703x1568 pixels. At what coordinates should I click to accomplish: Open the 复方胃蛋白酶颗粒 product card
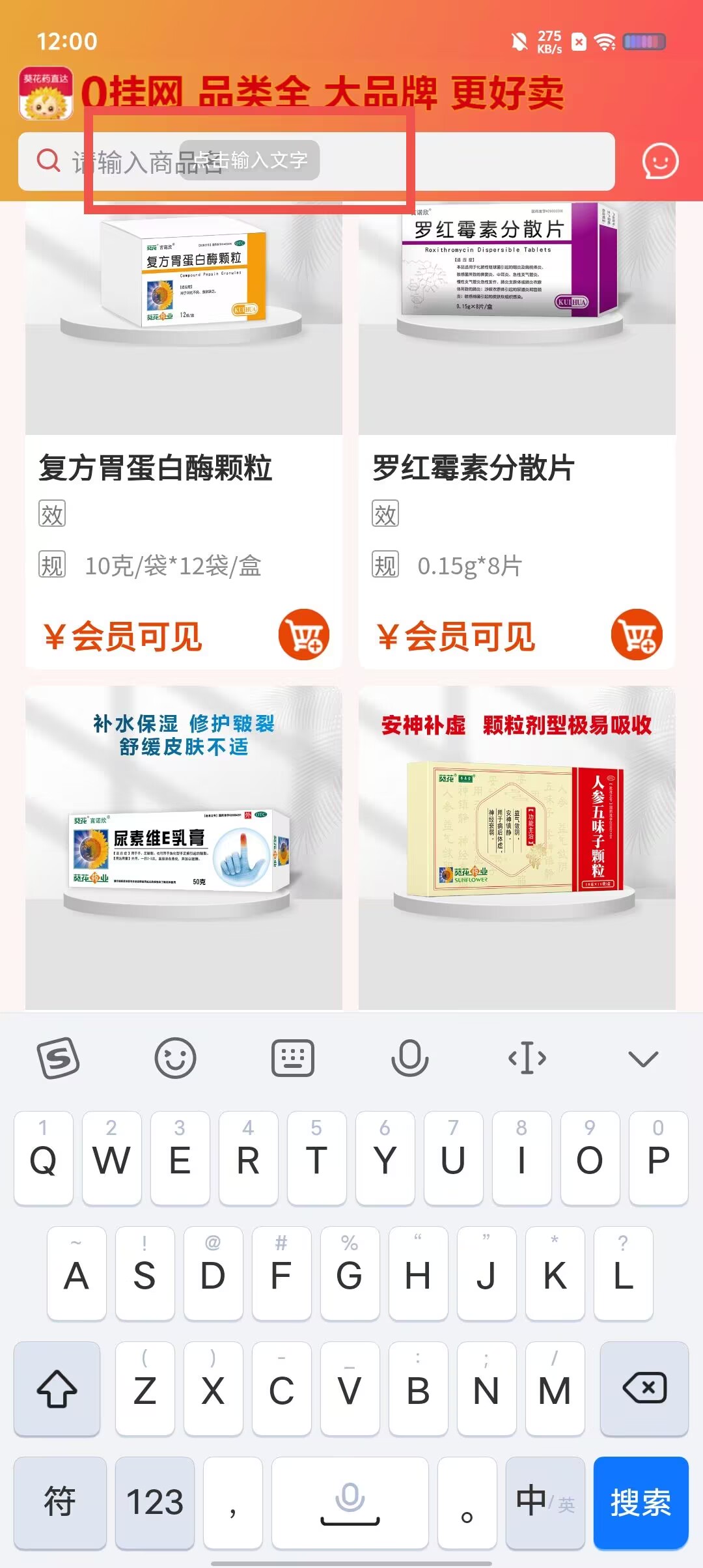click(184, 436)
